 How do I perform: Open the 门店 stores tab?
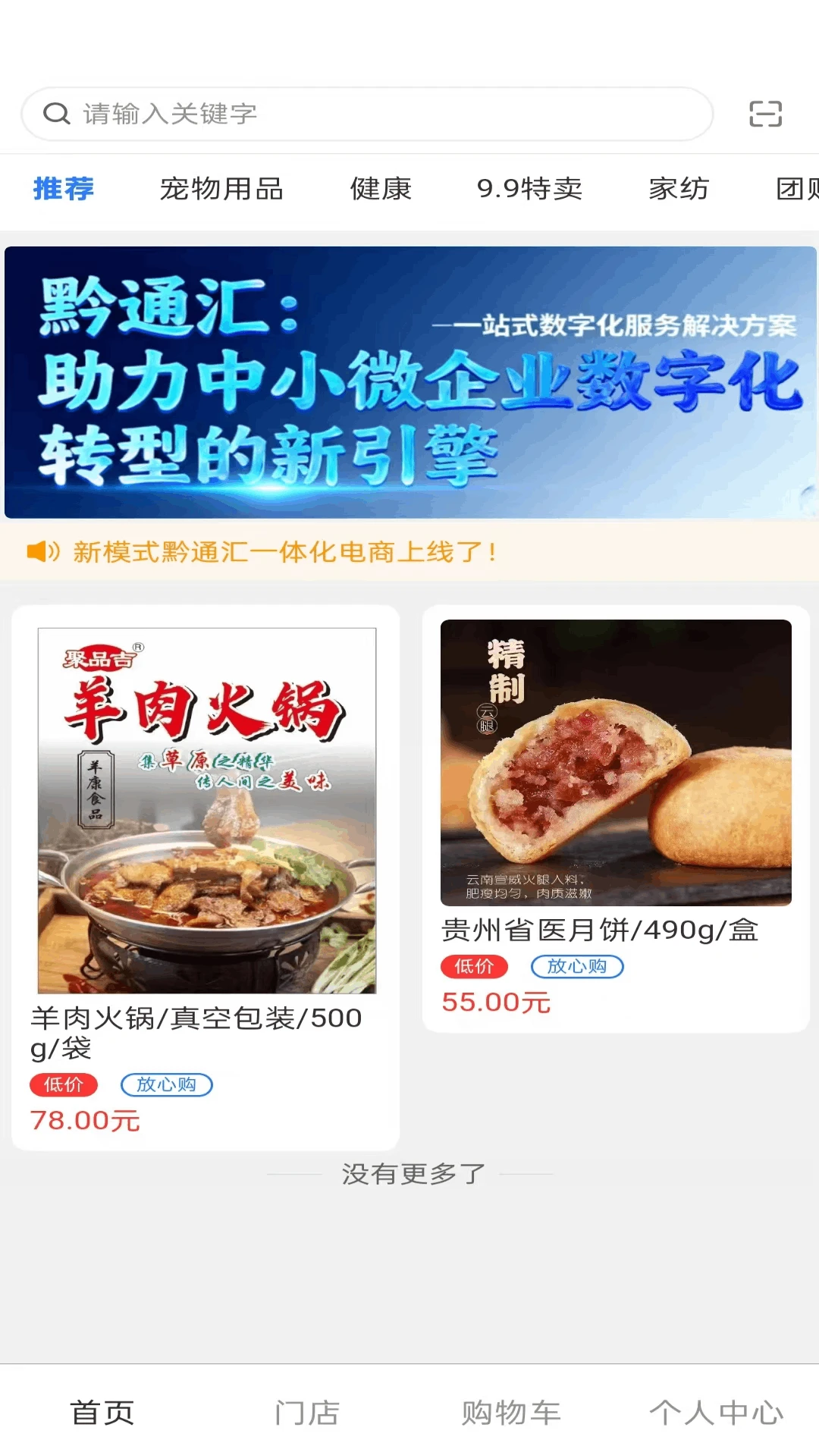pyautogui.click(x=307, y=1412)
